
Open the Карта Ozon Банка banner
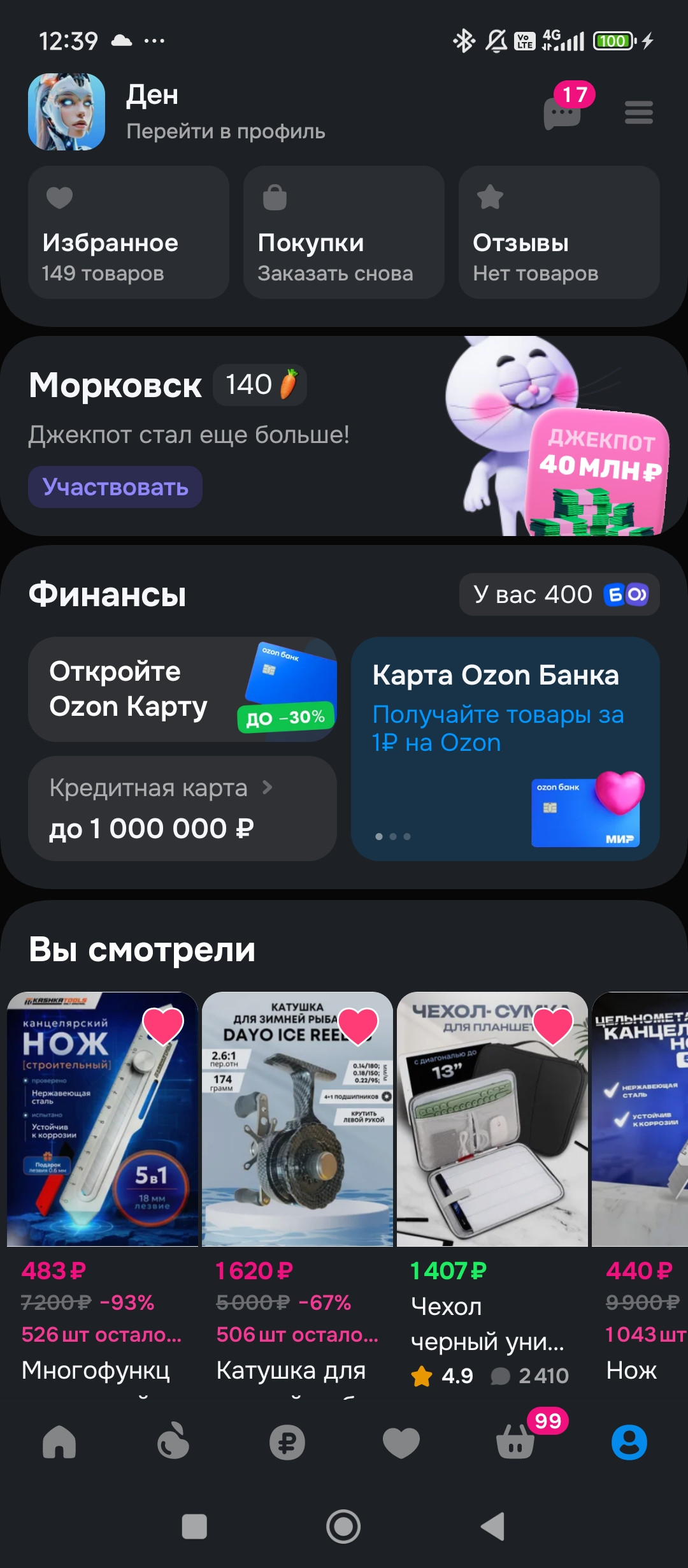pyautogui.click(x=505, y=748)
